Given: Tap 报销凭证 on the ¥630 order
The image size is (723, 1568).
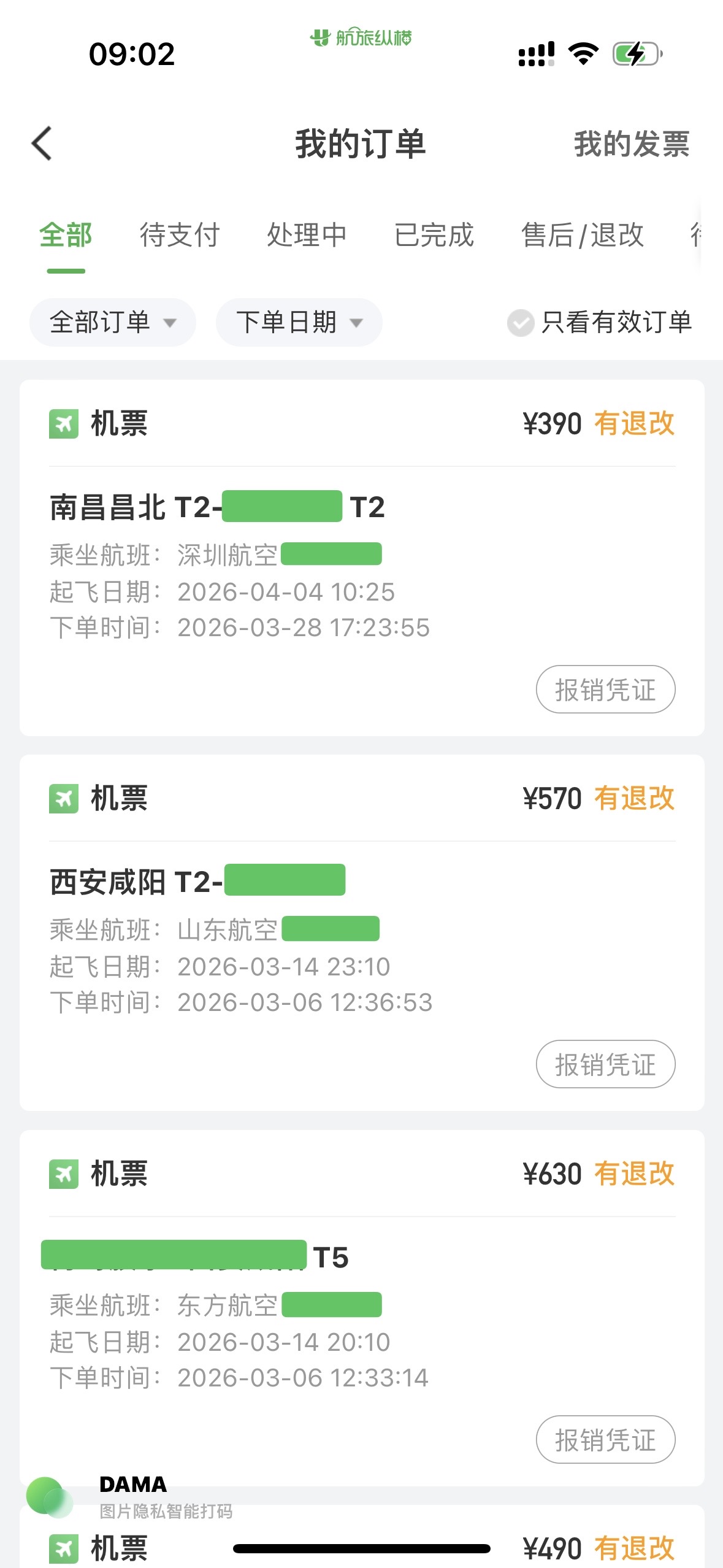Looking at the screenshot, I should (x=605, y=1440).
